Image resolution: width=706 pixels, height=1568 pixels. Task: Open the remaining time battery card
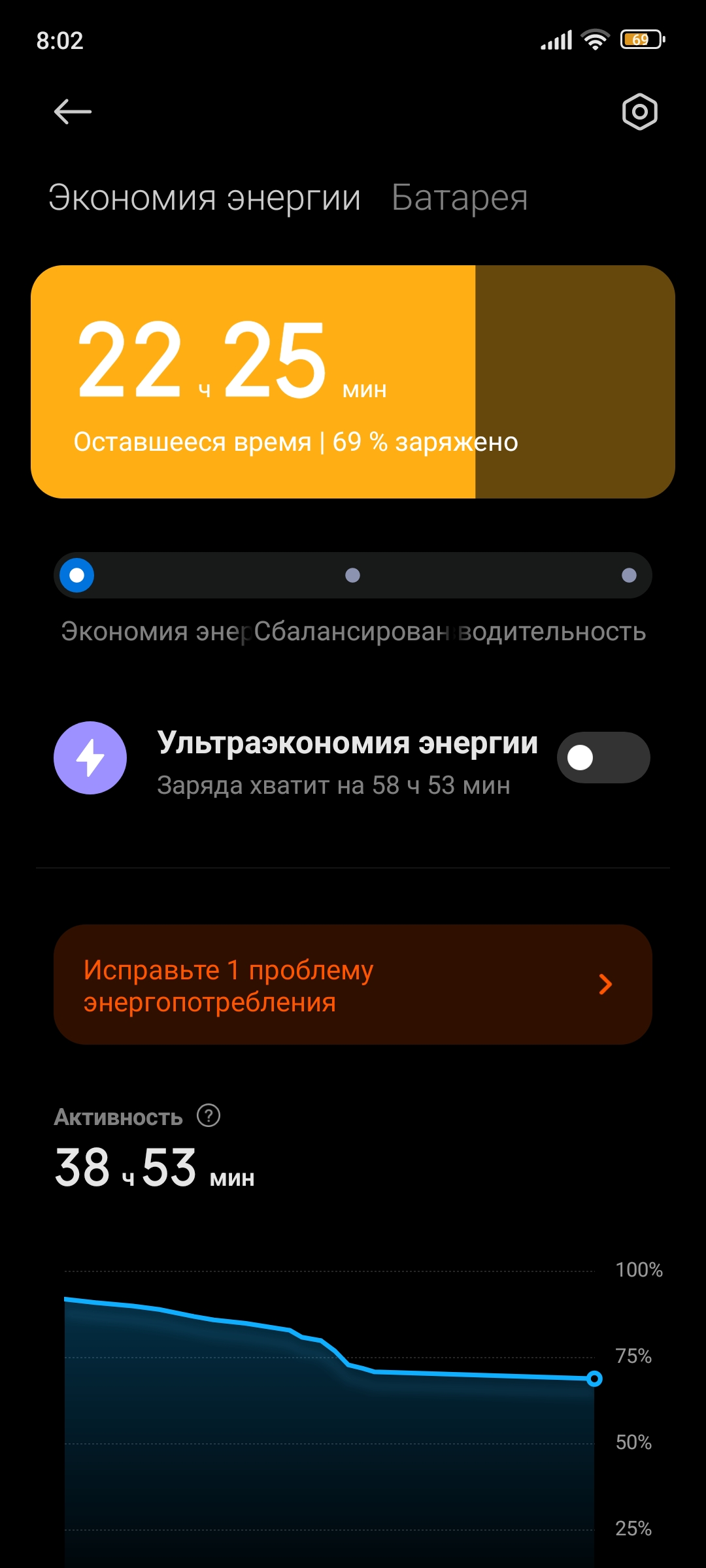point(352,382)
